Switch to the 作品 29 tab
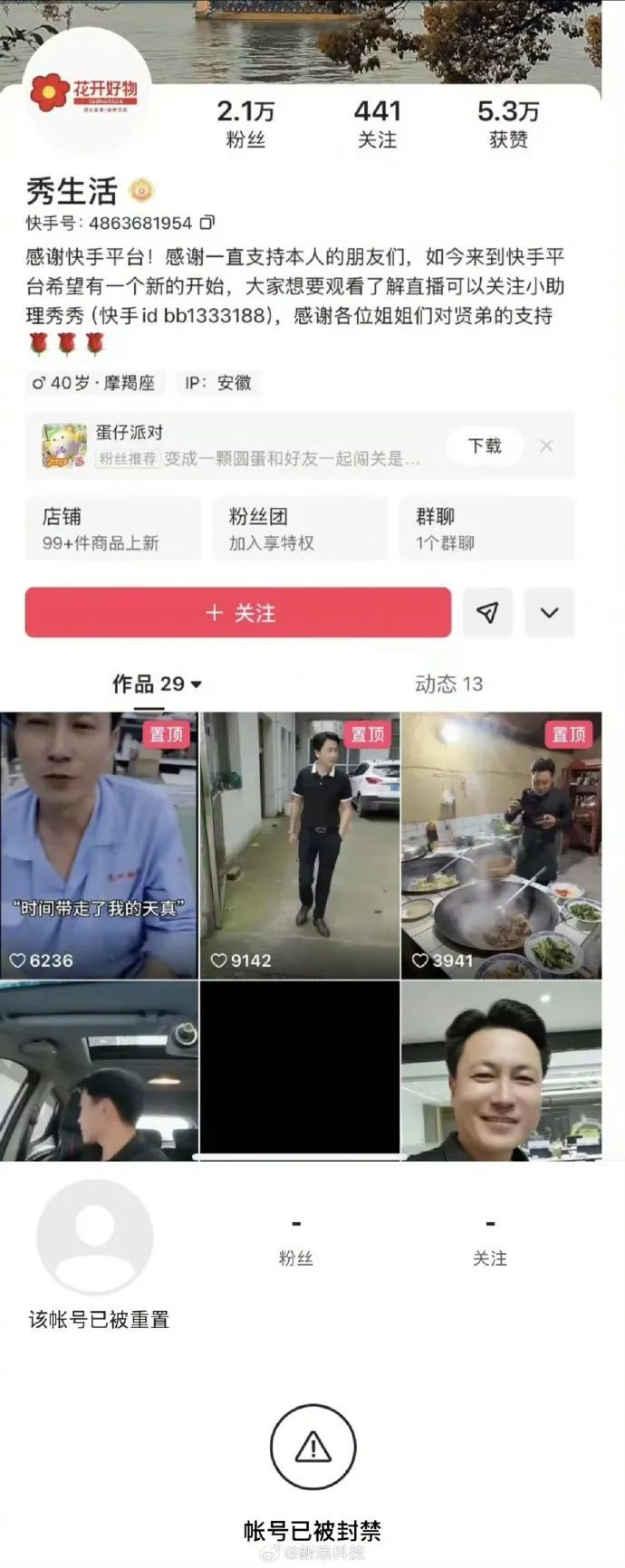This screenshot has height=1568, width=625. [x=155, y=684]
